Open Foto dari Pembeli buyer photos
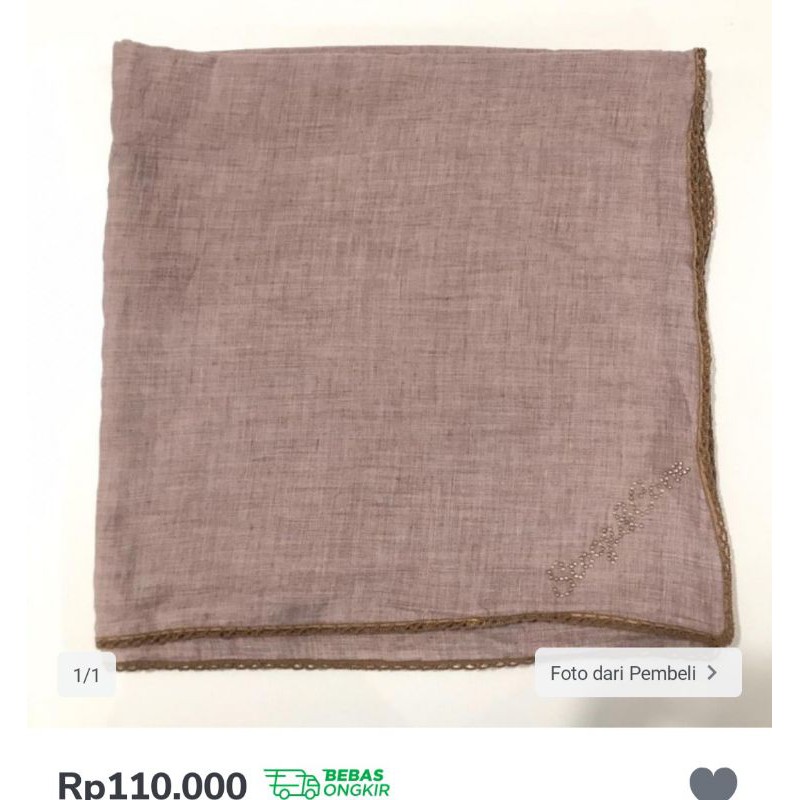This screenshot has width=800, height=800. (x=637, y=673)
